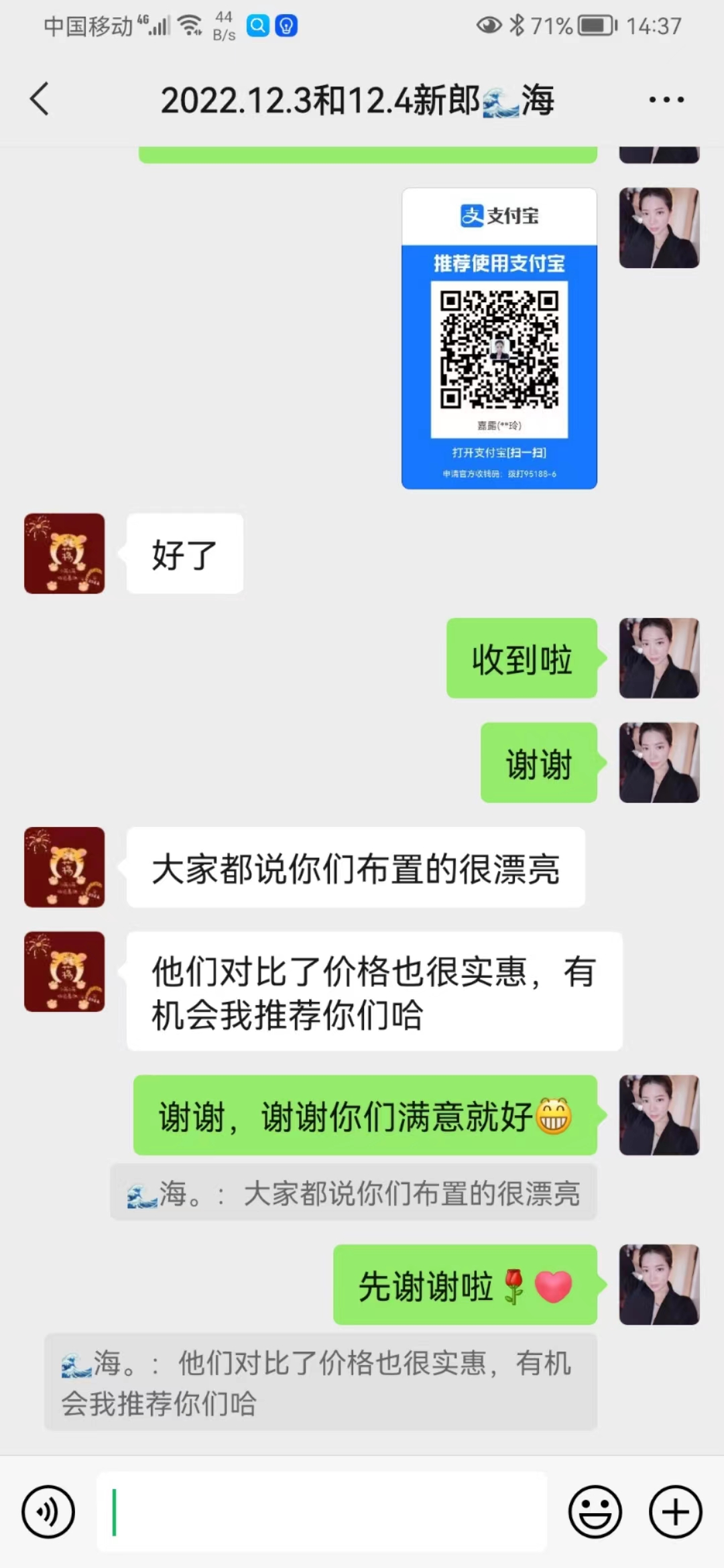Go back to the chat list

pos(40,100)
